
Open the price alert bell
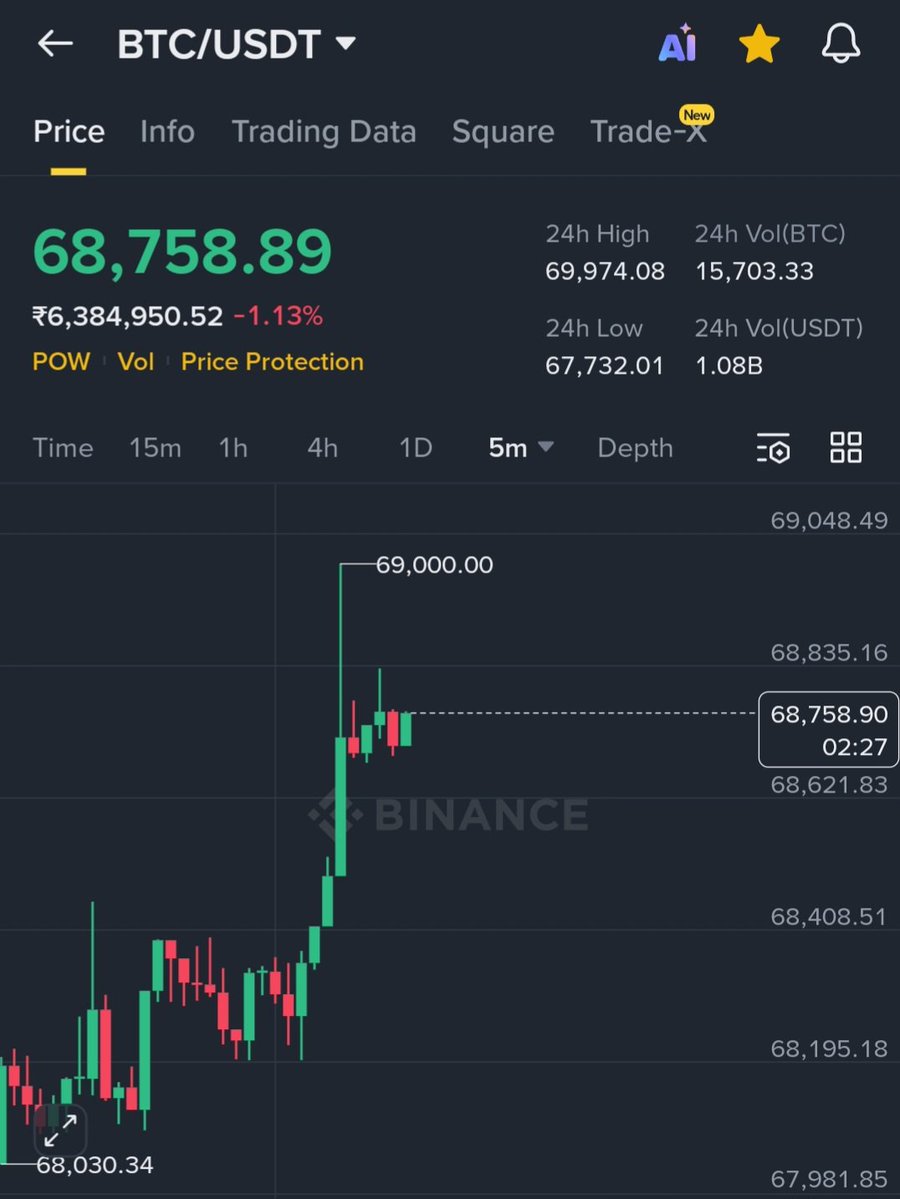coord(841,44)
